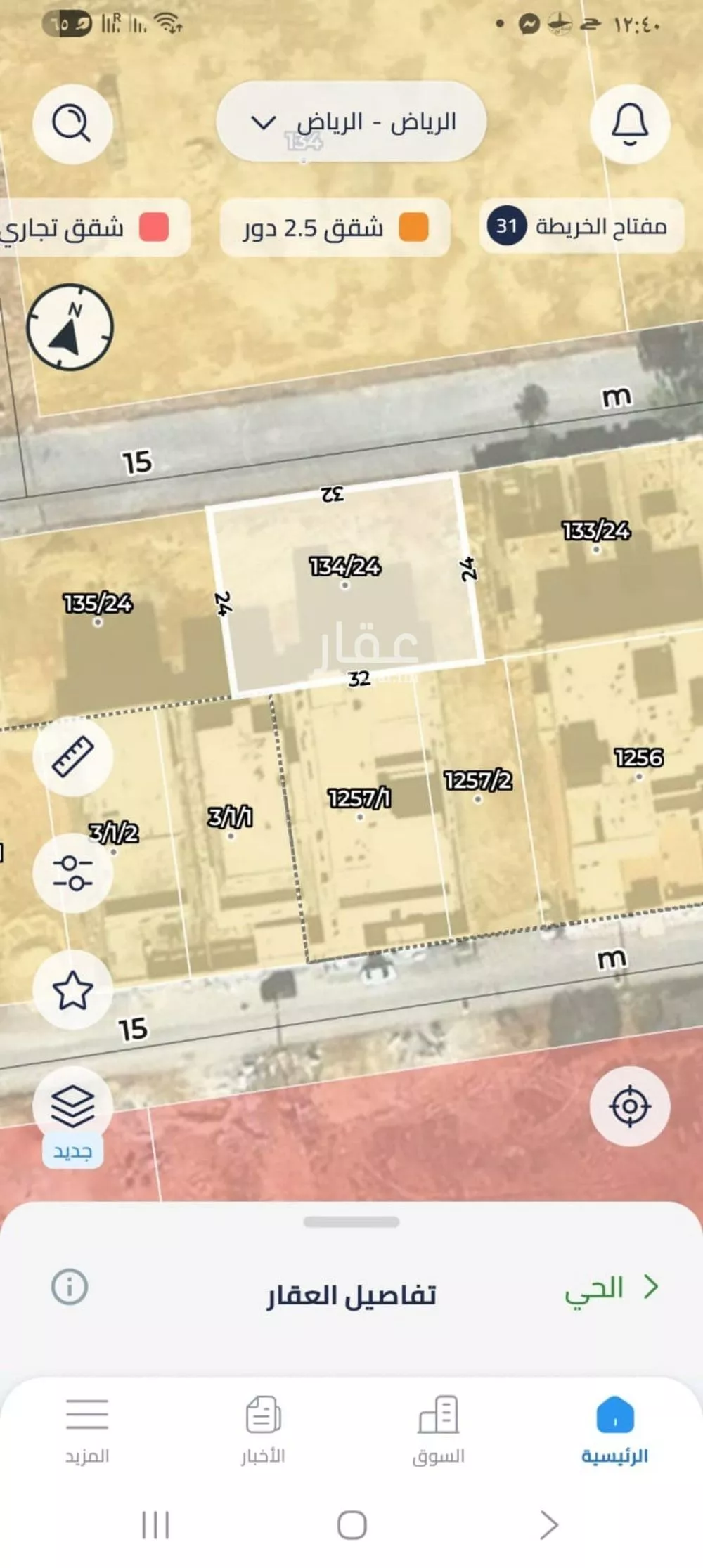Screen dimensions: 703x1568
Task: Open the info icon in property details
Action: tap(70, 1287)
